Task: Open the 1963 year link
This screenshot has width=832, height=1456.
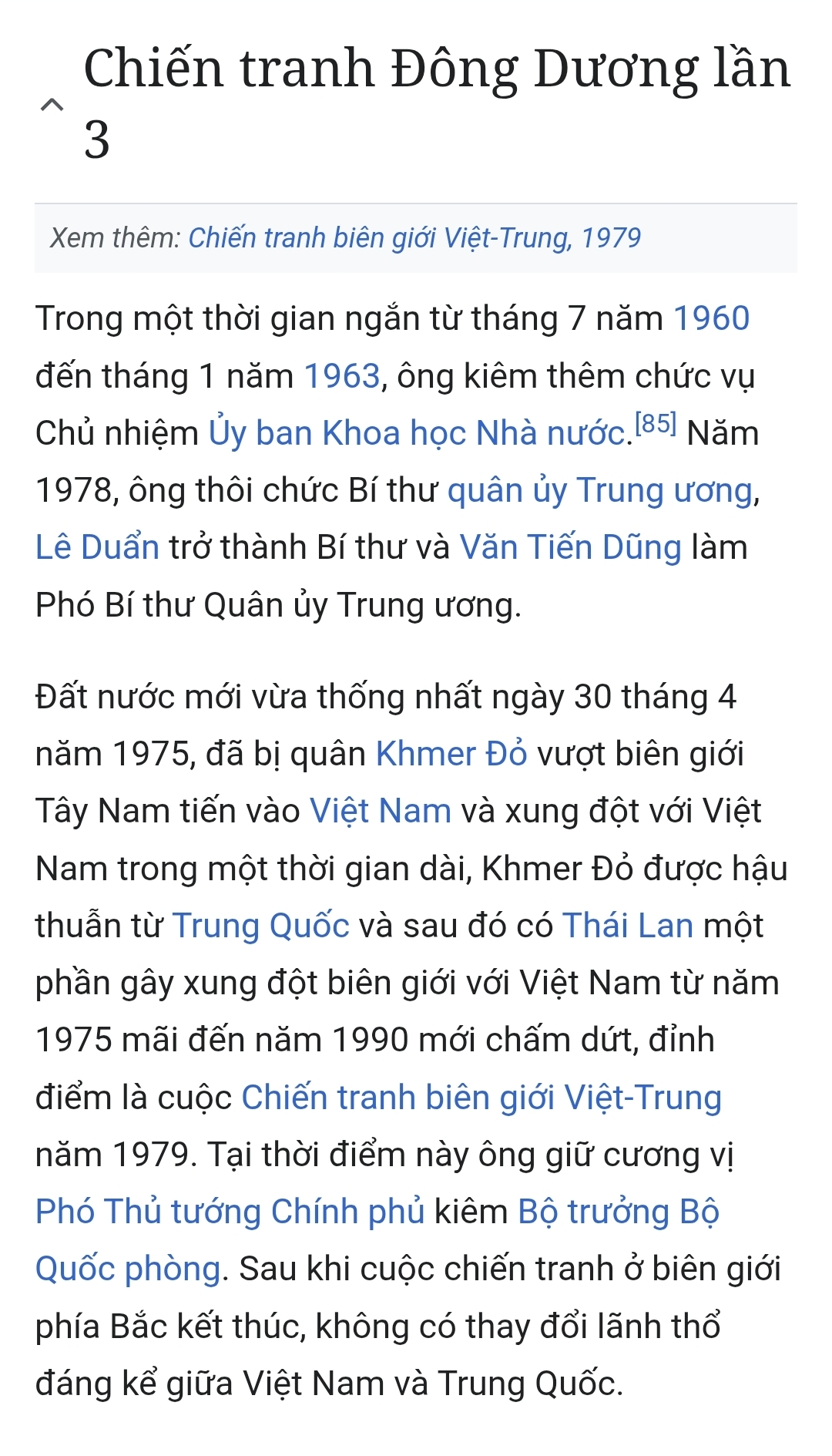Action: (x=342, y=376)
